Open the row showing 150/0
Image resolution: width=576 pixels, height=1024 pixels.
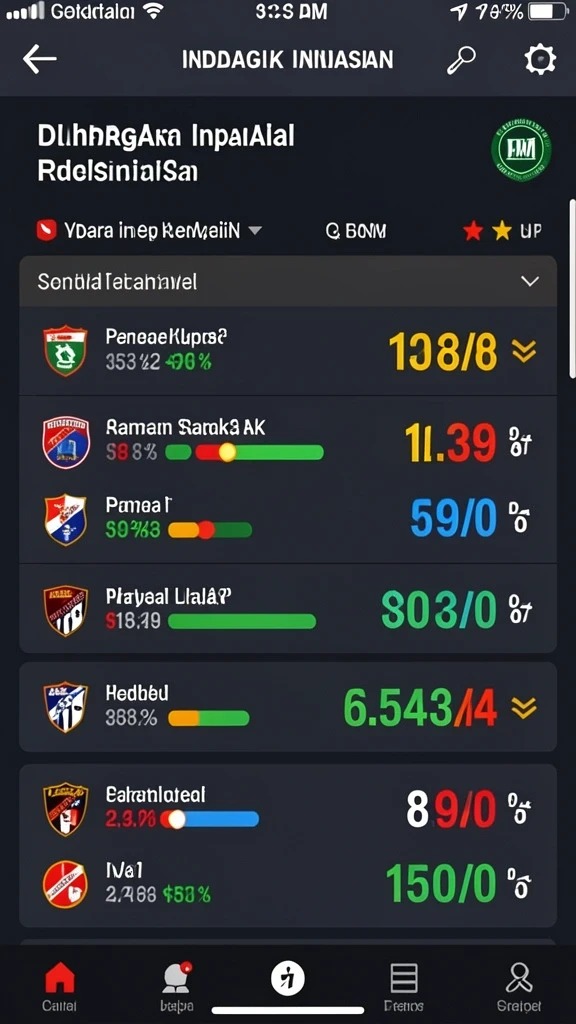(288, 884)
